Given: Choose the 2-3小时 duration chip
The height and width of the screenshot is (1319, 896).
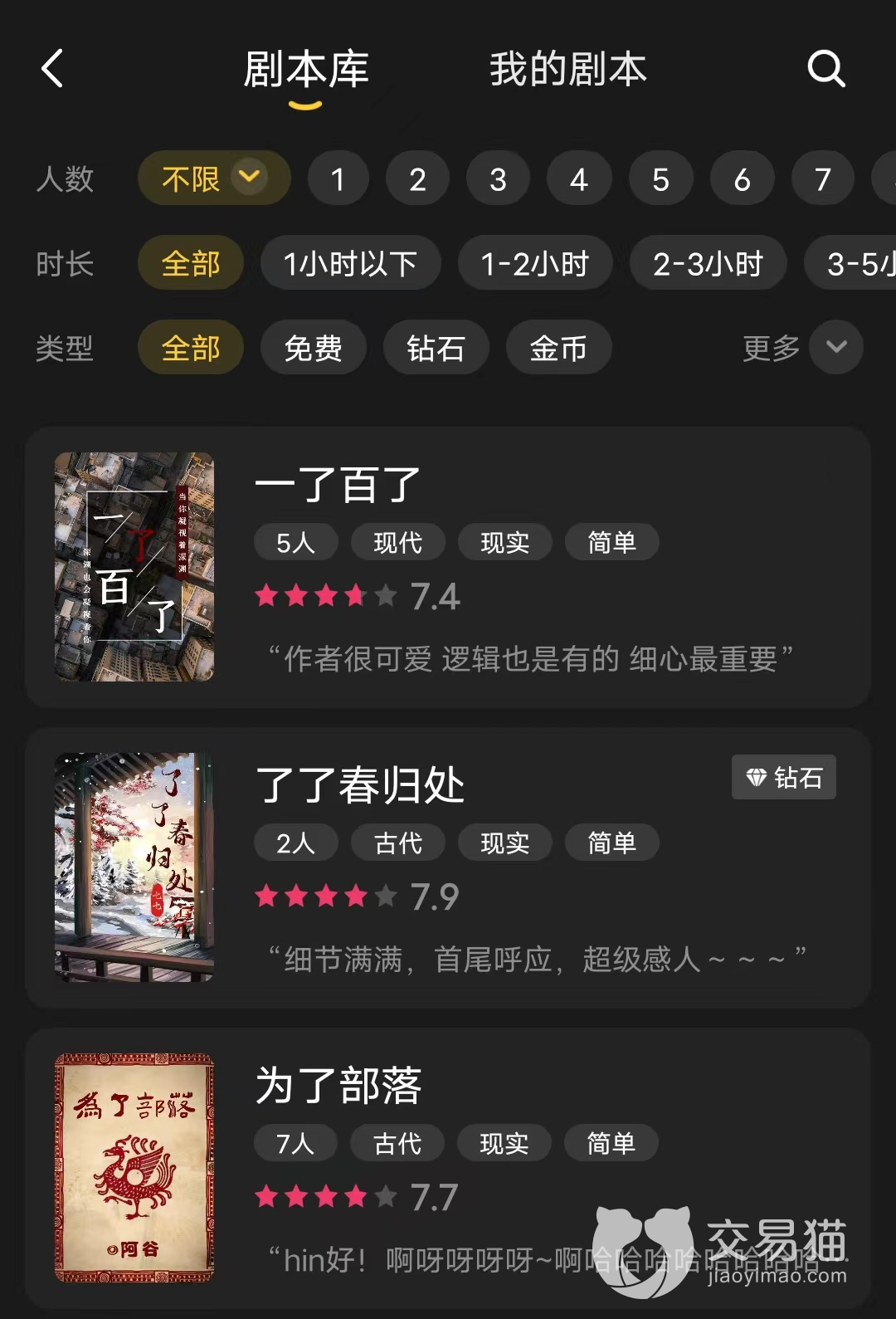Looking at the screenshot, I should pyautogui.click(x=708, y=264).
